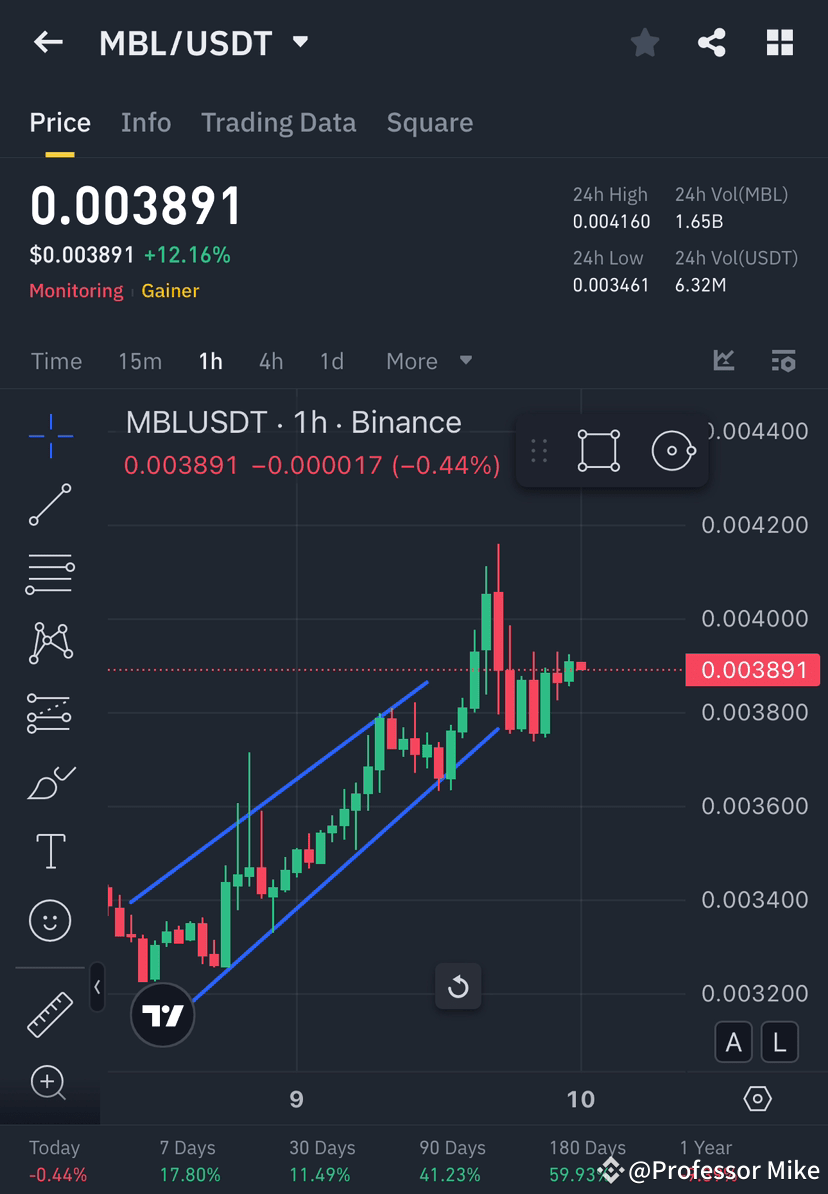The image size is (828, 1194).
Task: Click the red 0.003891 price axis label
Action: point(752,670)
